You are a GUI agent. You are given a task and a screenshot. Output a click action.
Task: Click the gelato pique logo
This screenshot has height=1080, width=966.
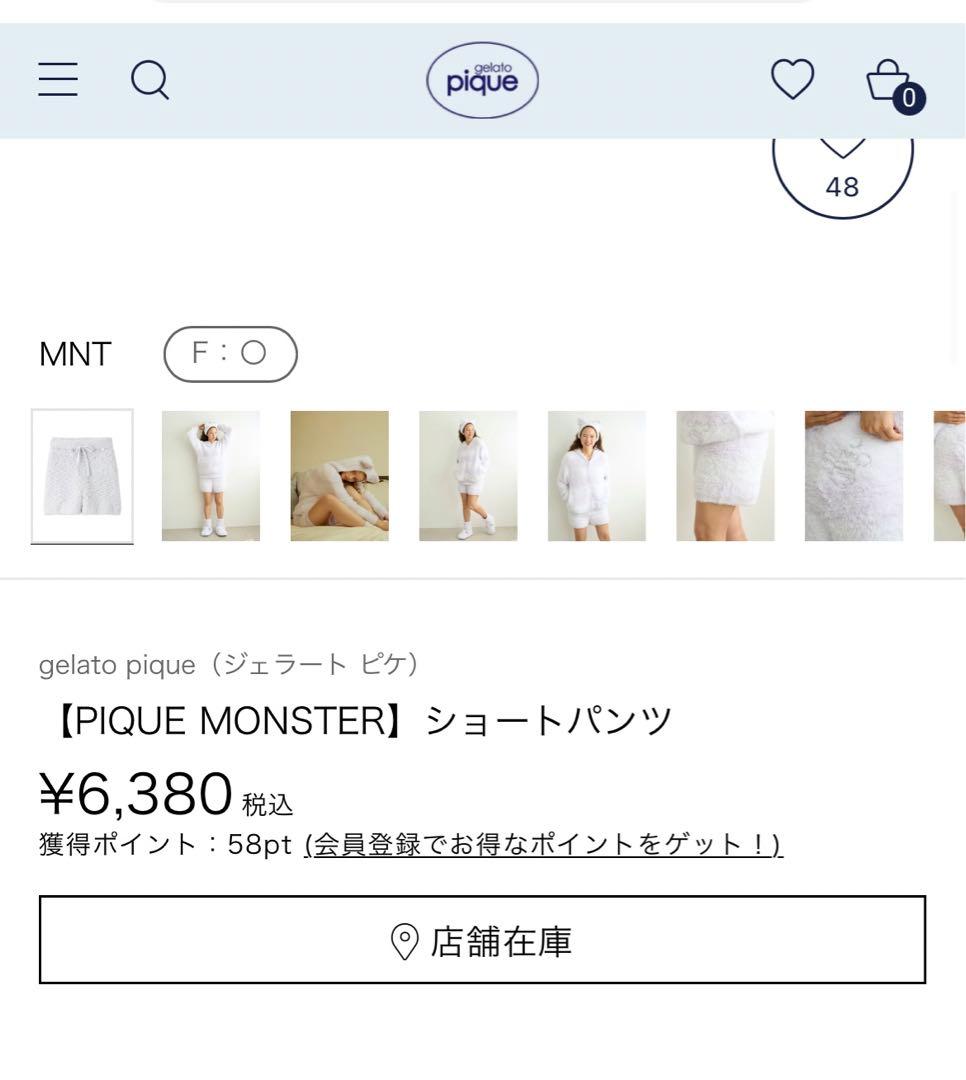(x=482, y=78)
